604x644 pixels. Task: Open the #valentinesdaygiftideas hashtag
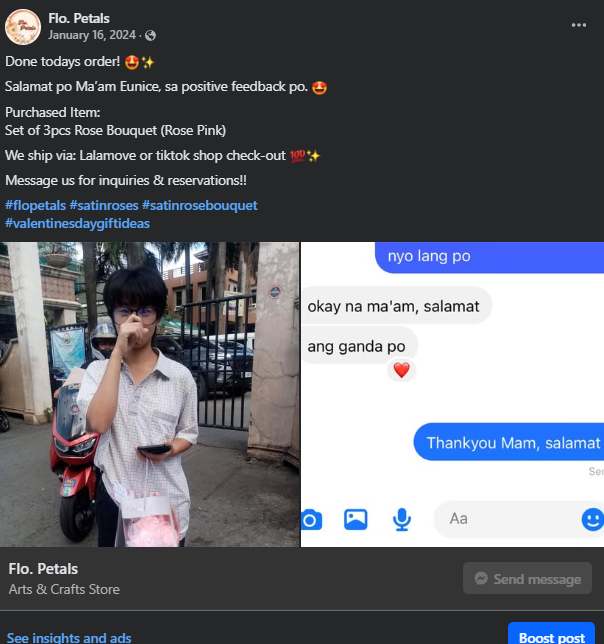pyautogui.click(x=77, y=223)
